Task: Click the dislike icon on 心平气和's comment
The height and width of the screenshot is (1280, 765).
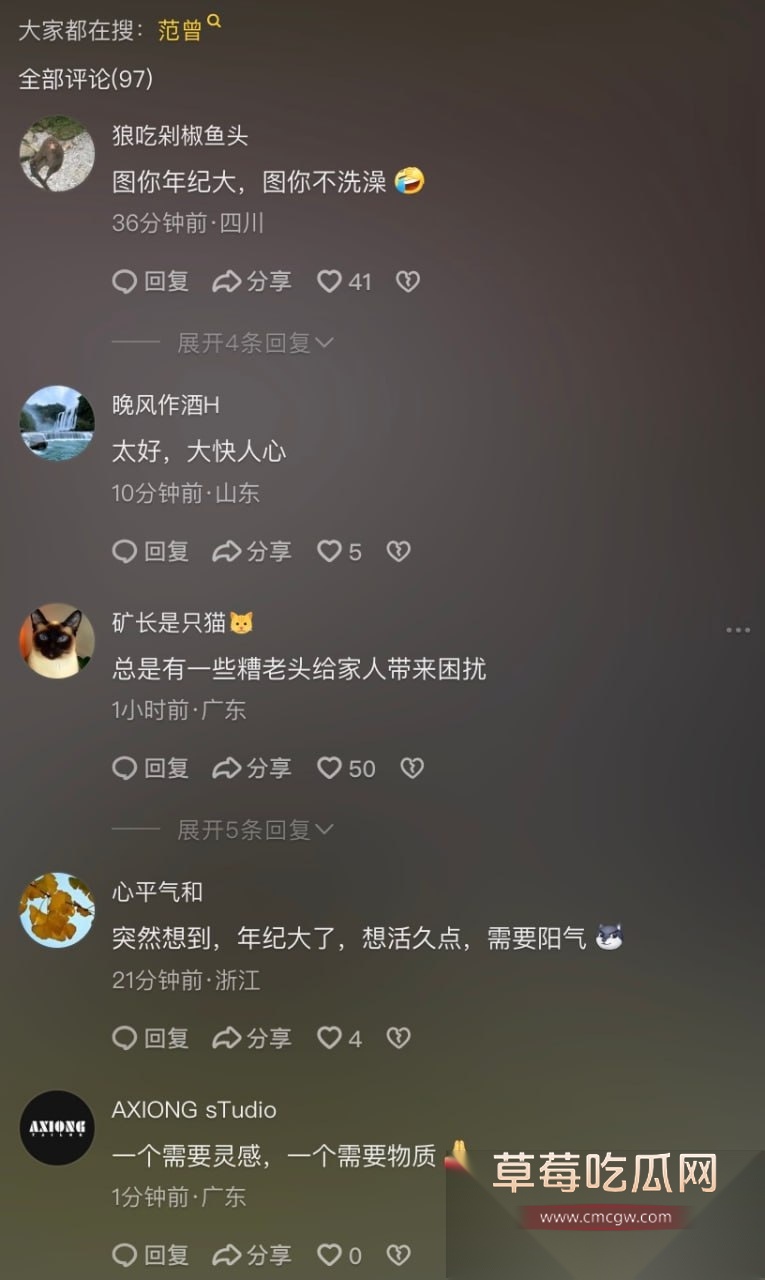Action: pos(399,1038)
